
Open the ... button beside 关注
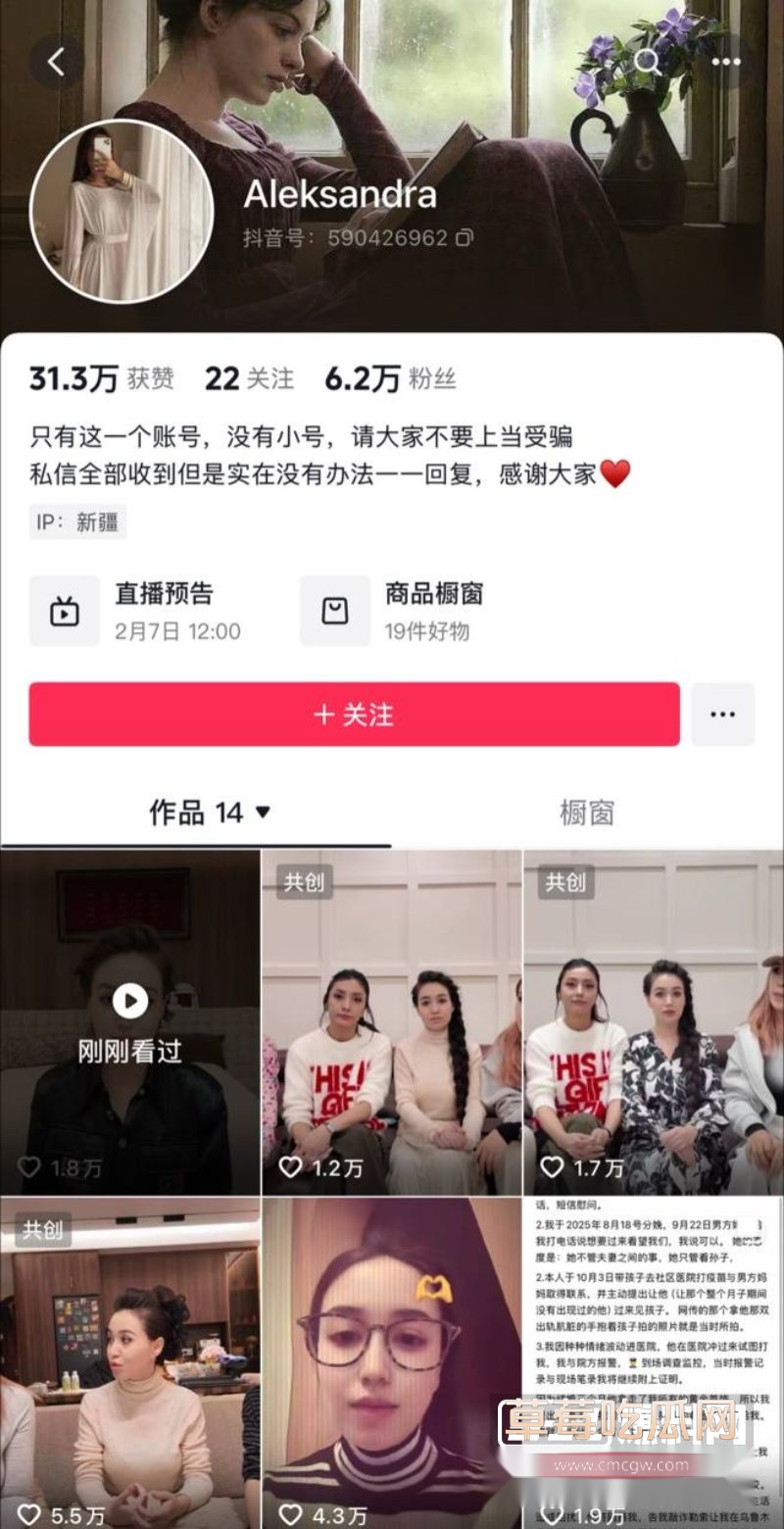click(725, 715)
